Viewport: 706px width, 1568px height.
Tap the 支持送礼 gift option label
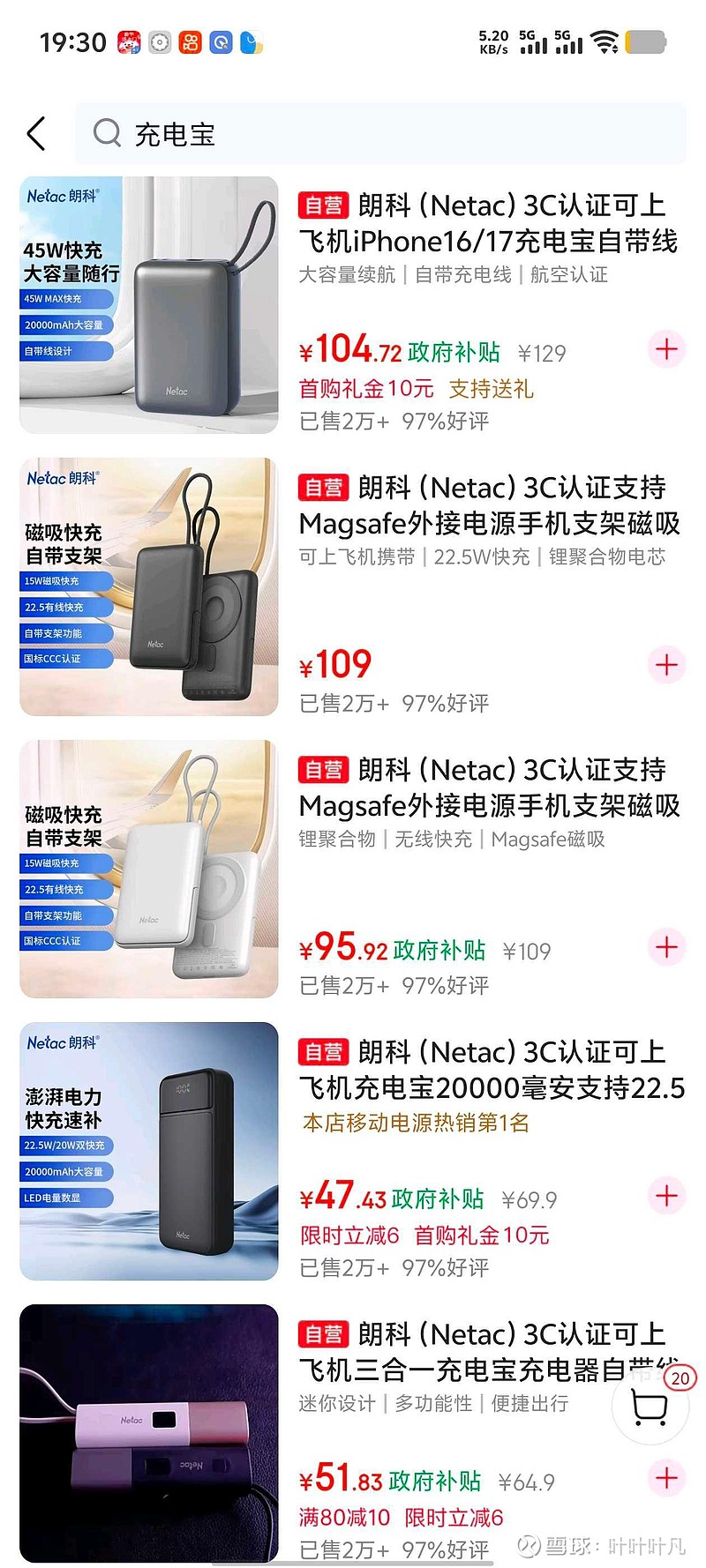tap(492, 389)
